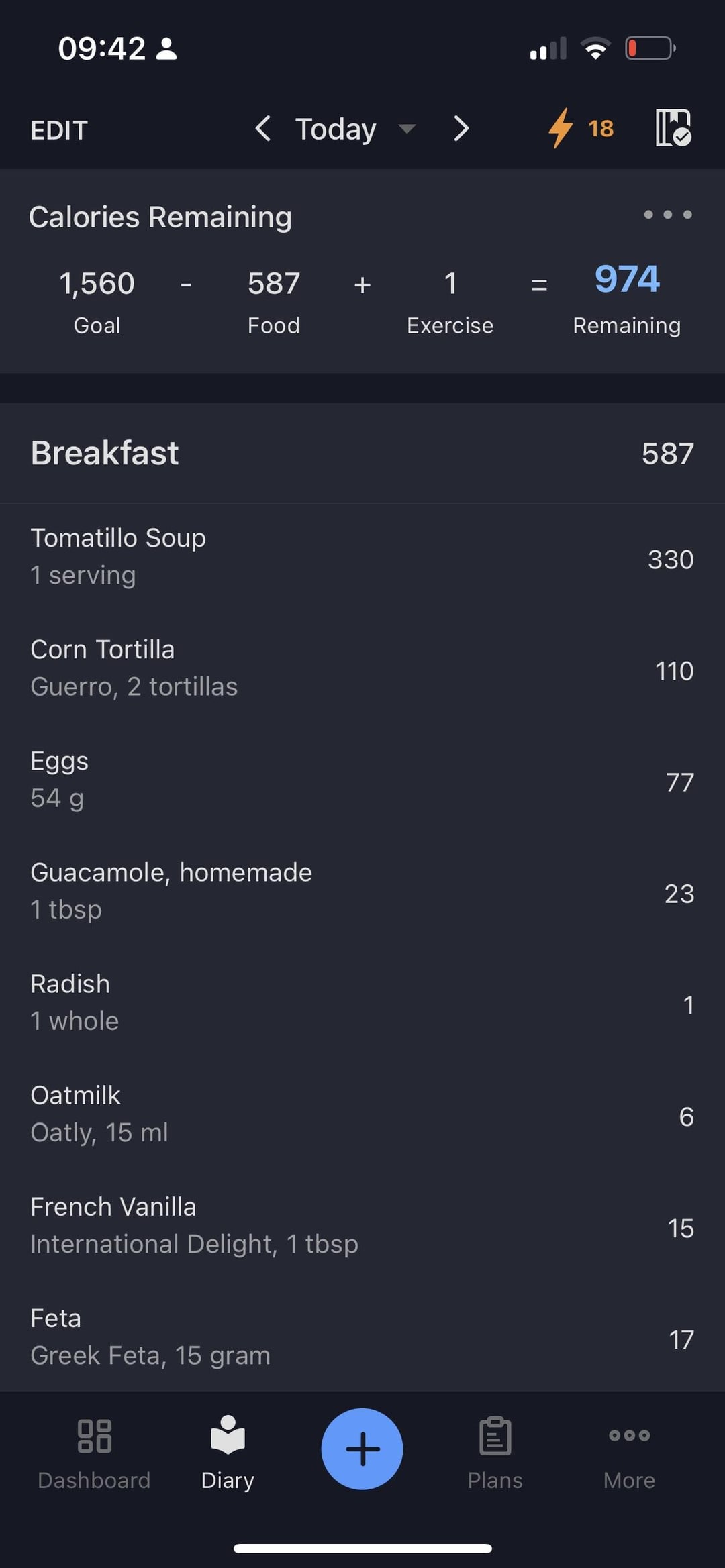Open the More tab
The height and width of the screenshot is (1568, 725).
coord(629,1453)
